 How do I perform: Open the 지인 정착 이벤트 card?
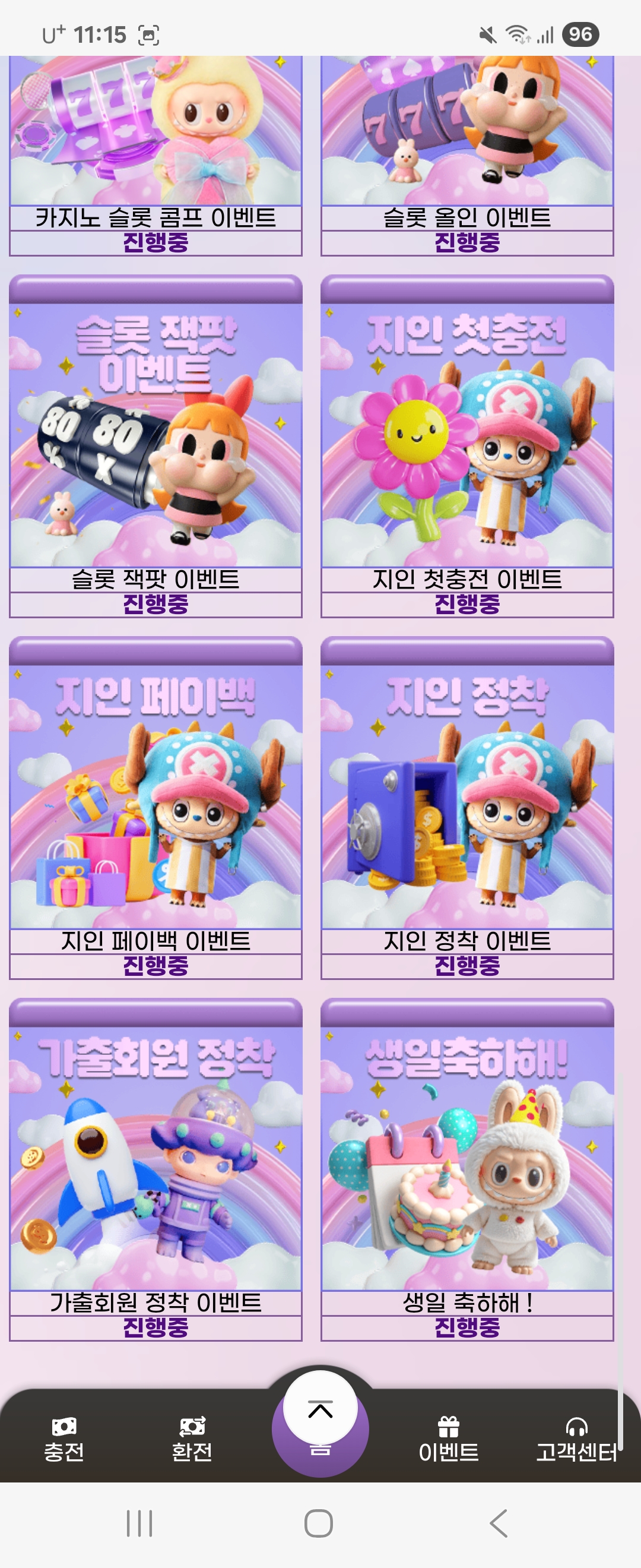click(467, 807)
